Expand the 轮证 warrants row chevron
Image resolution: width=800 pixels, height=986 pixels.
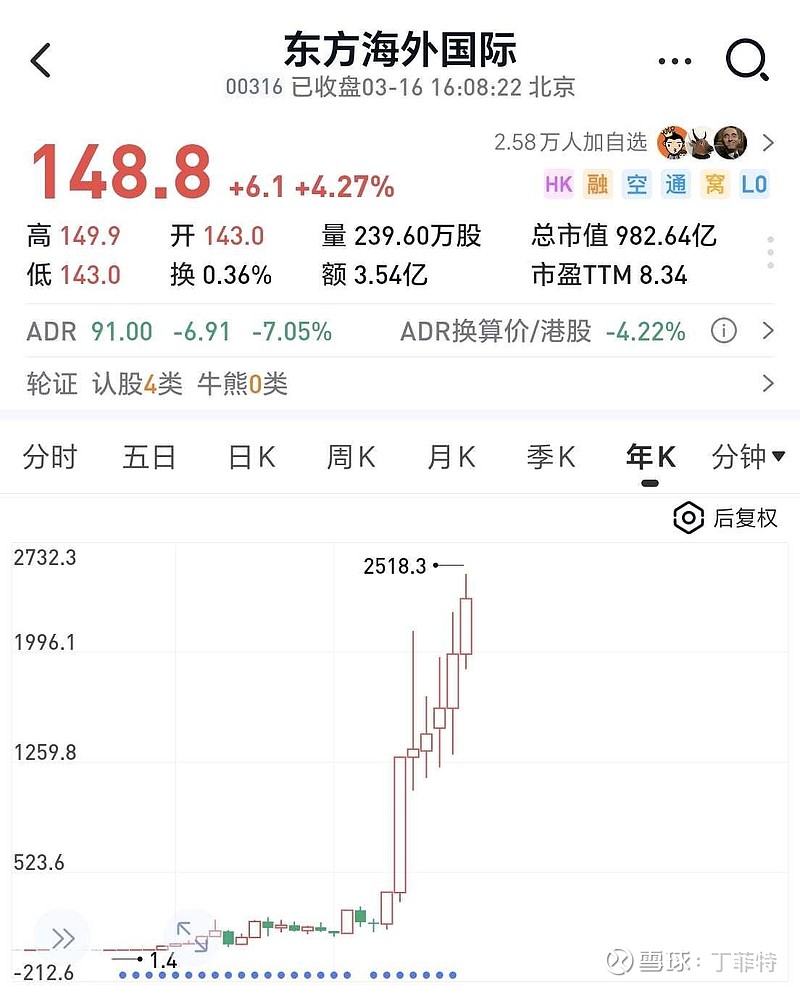coord(768,383)
